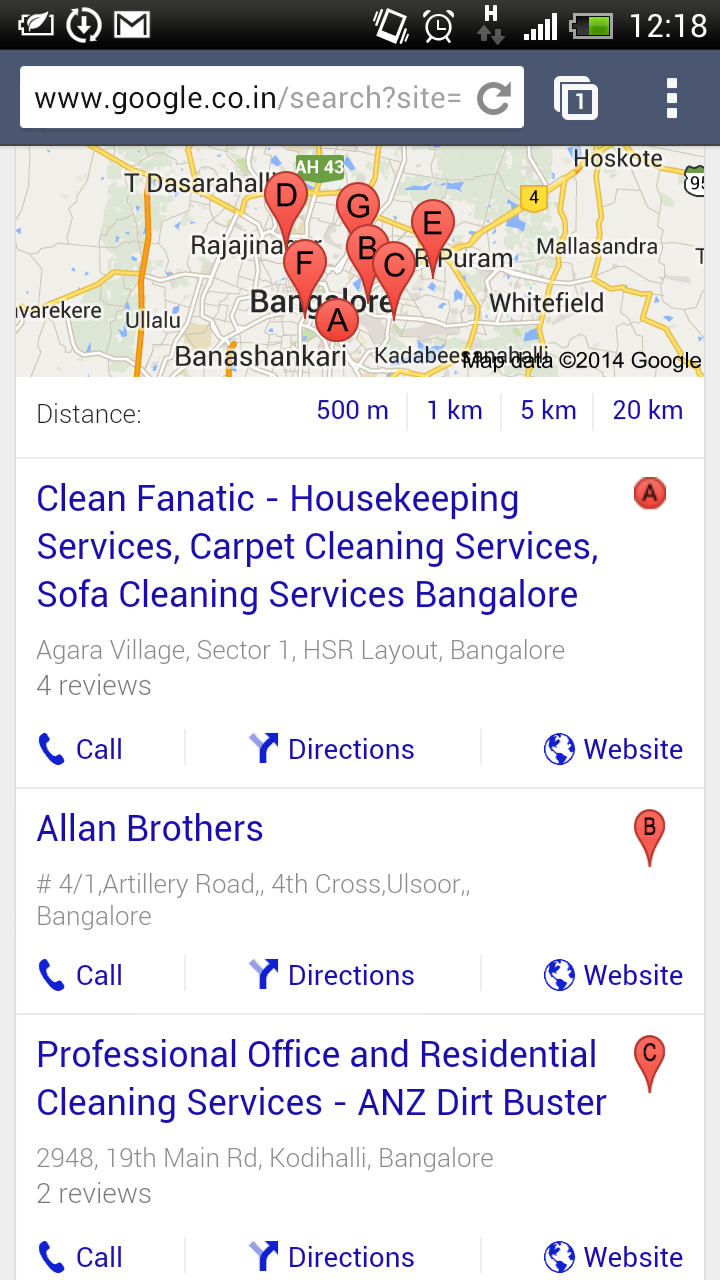Get directions to ANZ Dirt Buster

point(332,1257)
